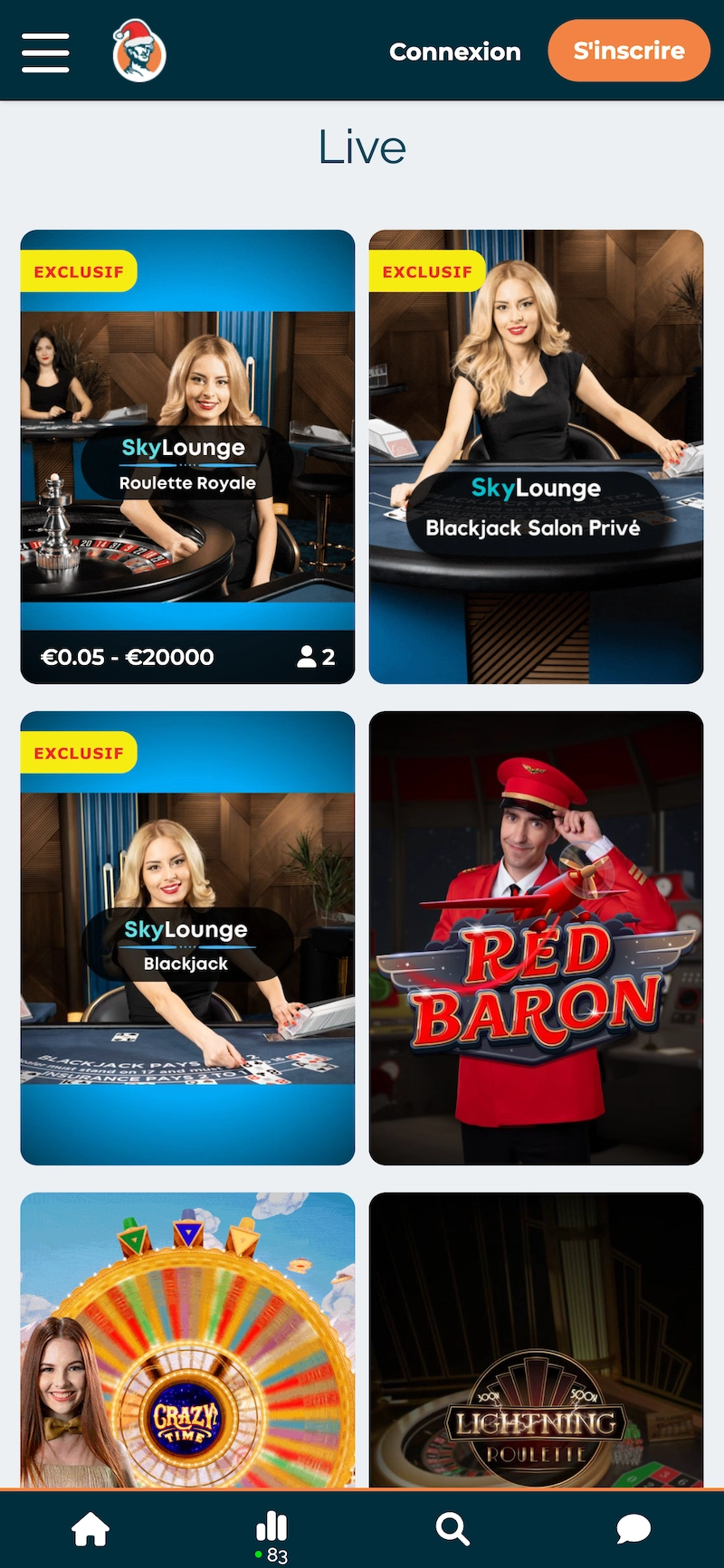
Task: Click the player count icon on Roulette Royale
Action: point(308,657)
